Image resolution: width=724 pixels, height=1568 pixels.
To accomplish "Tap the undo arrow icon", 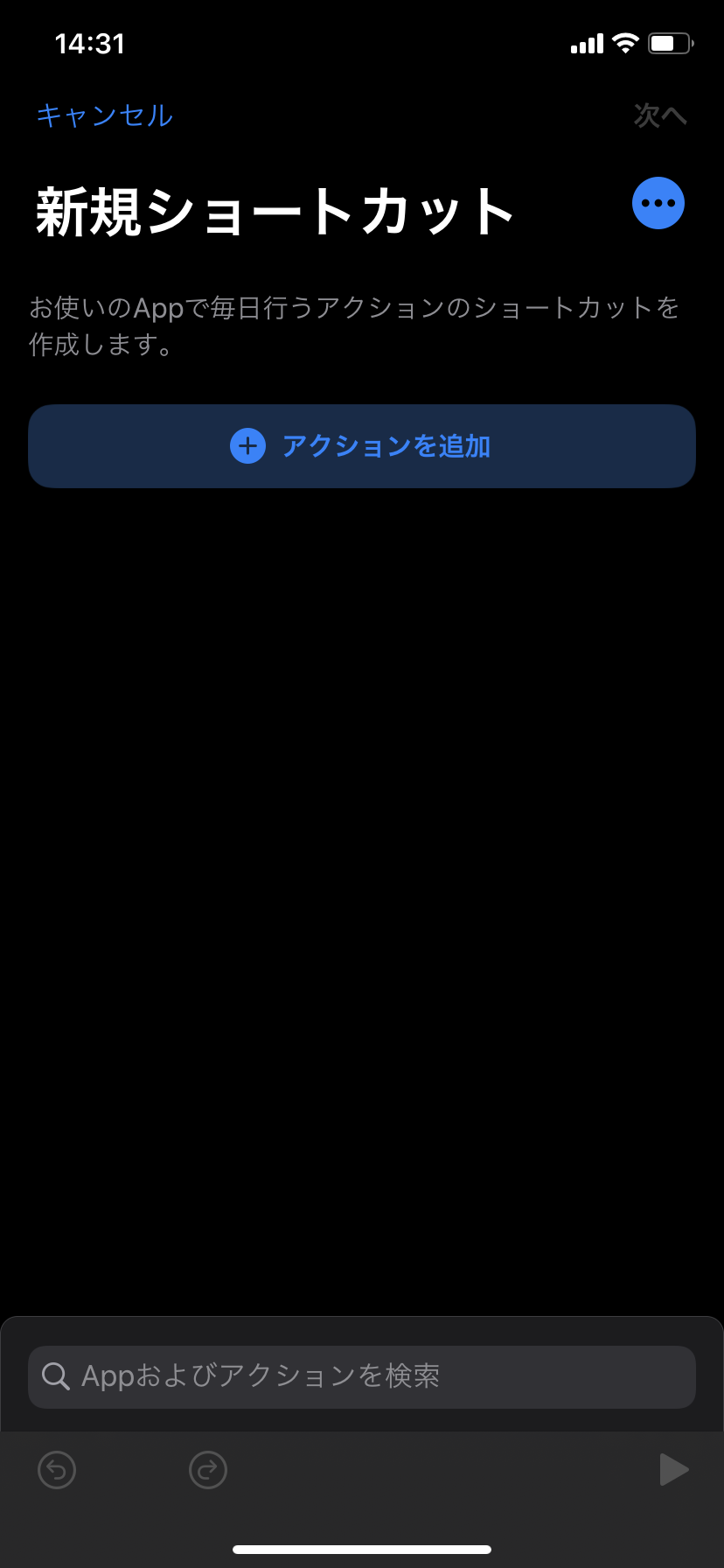I will [56, 1470].
